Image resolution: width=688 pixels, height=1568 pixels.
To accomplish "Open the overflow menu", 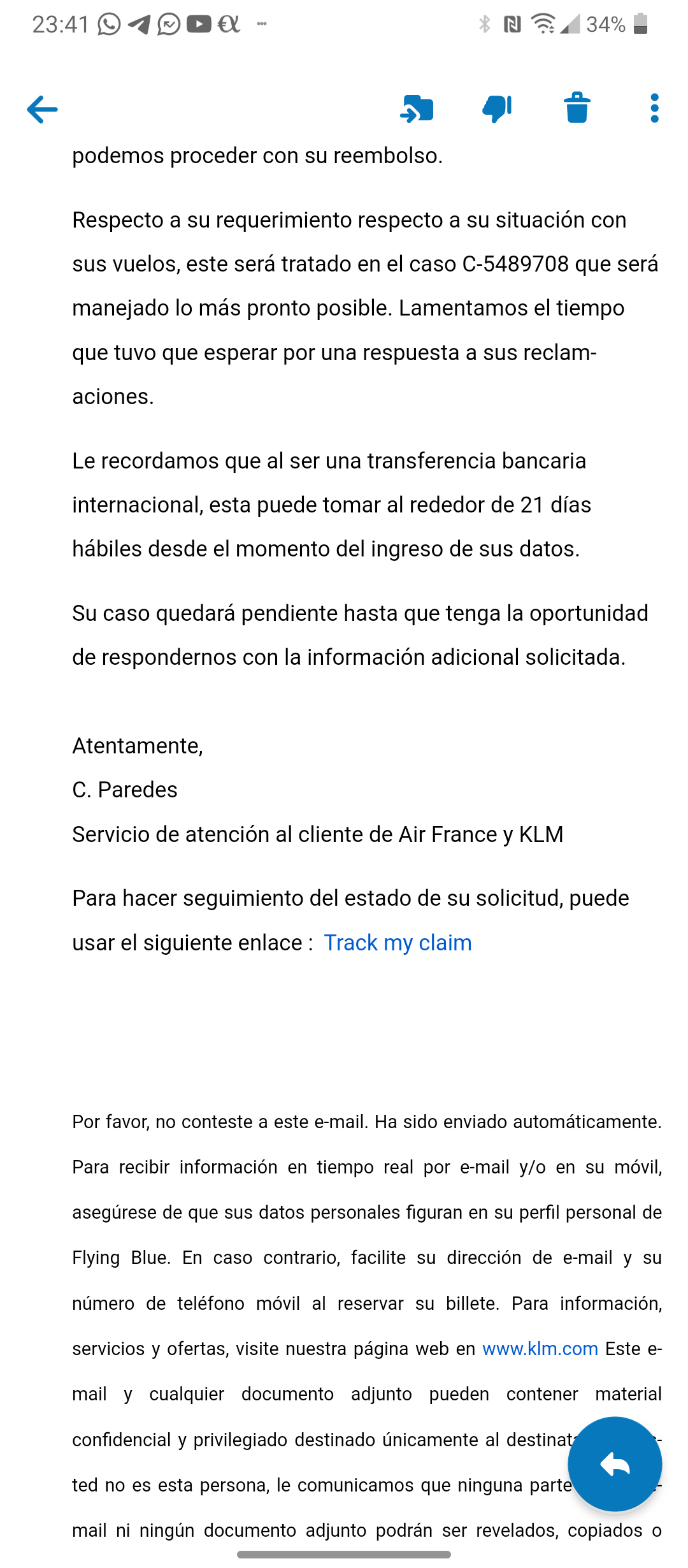I will pos(654,108).
